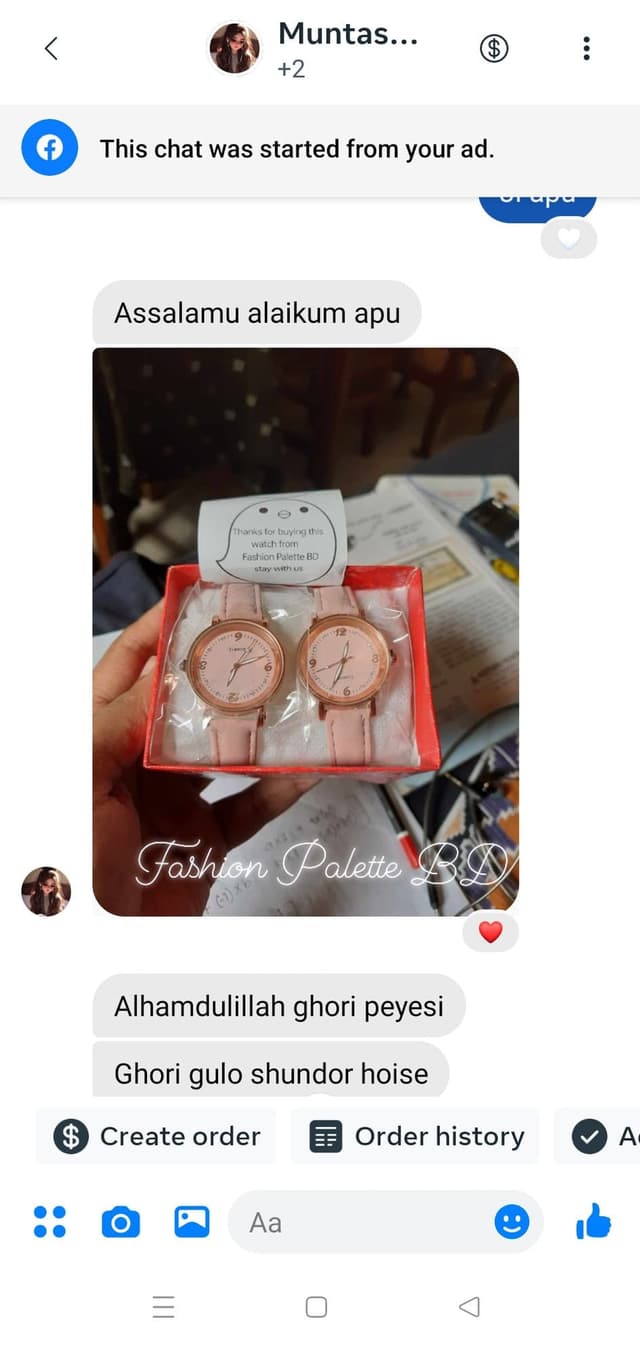Tap Create order button

point(157,1136)
